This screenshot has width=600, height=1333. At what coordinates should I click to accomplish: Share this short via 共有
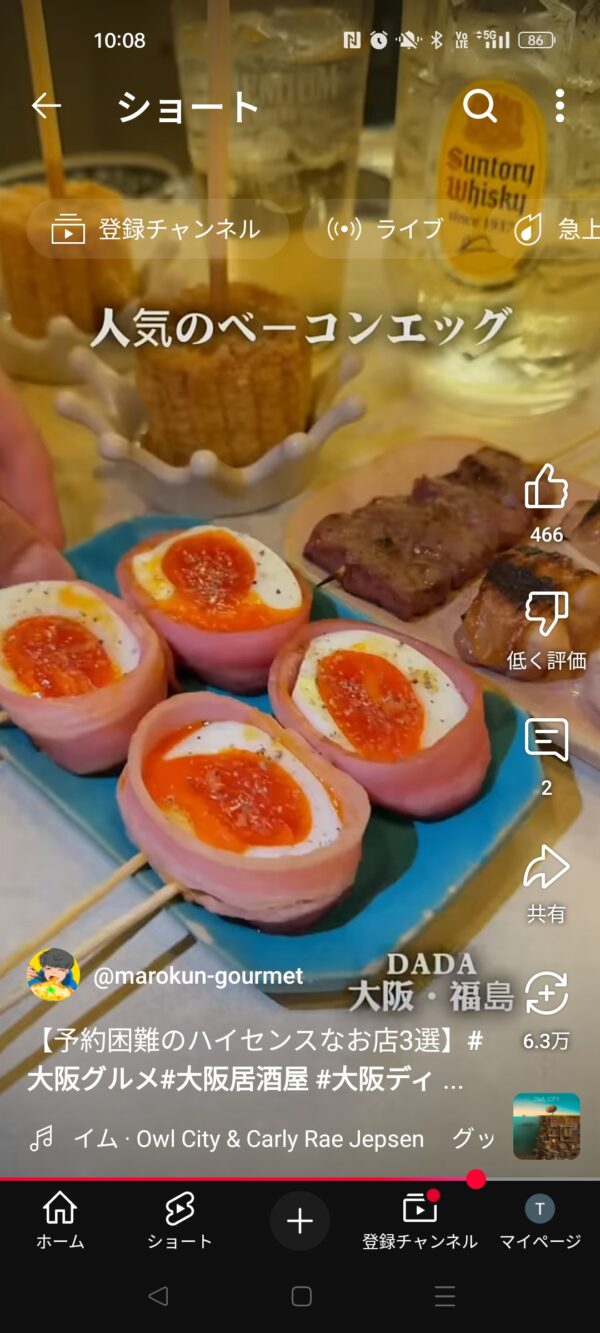(x=546, y=870)
